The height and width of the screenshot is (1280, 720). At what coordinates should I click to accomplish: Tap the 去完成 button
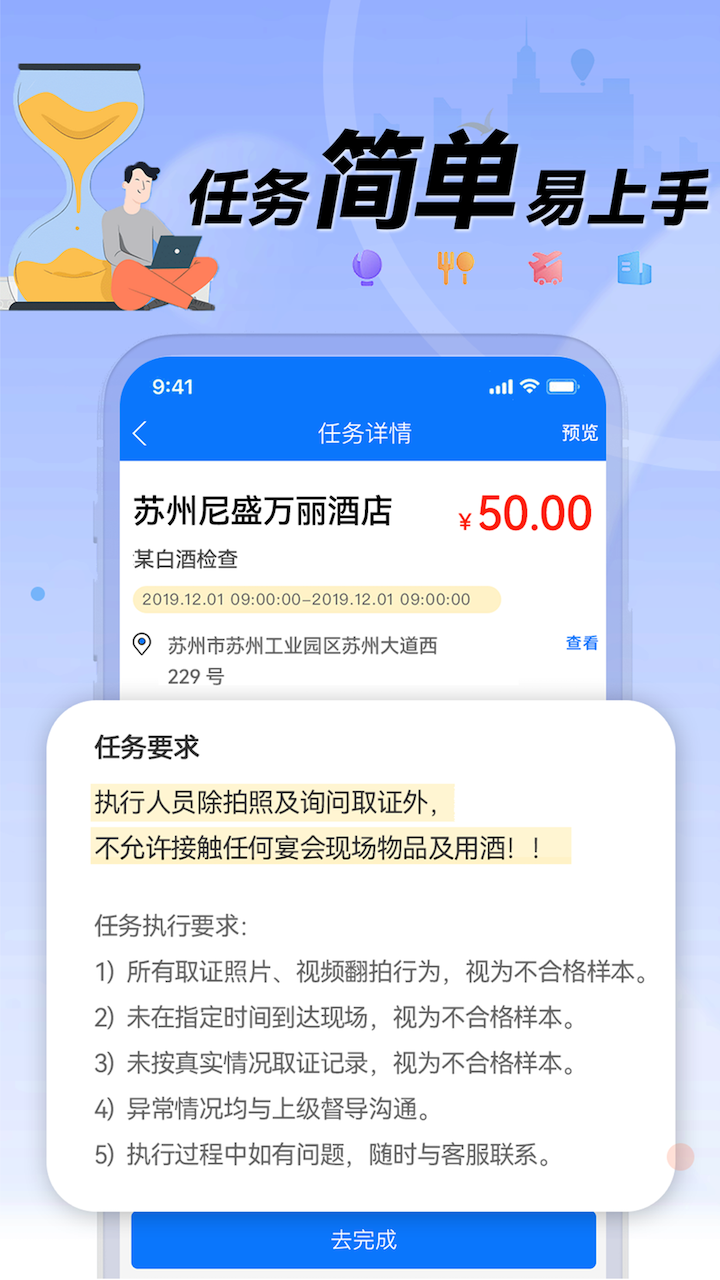pyautogui.click(x=363, y=1240)
